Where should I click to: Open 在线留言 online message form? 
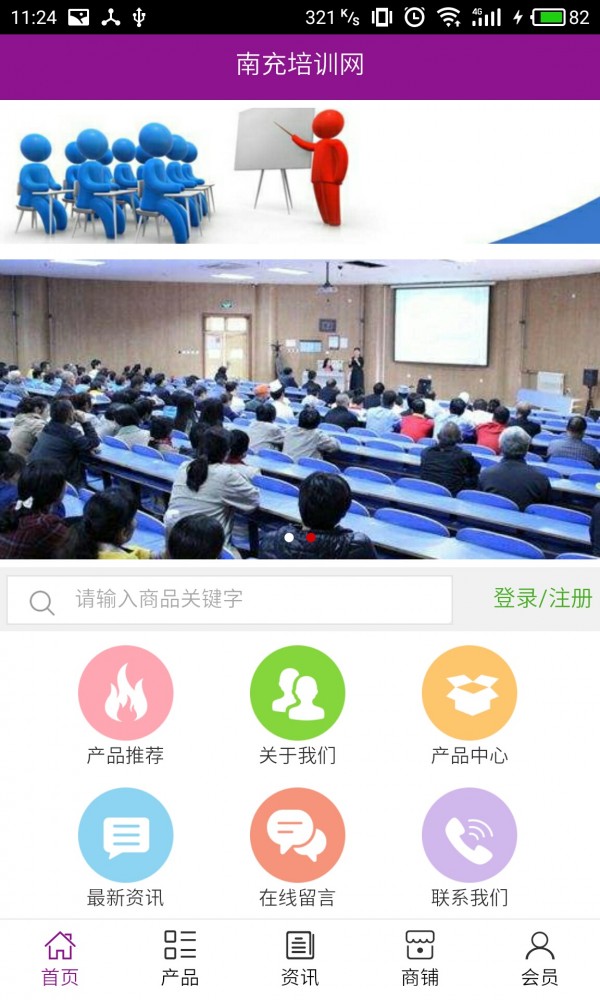(x=297, y=836)
